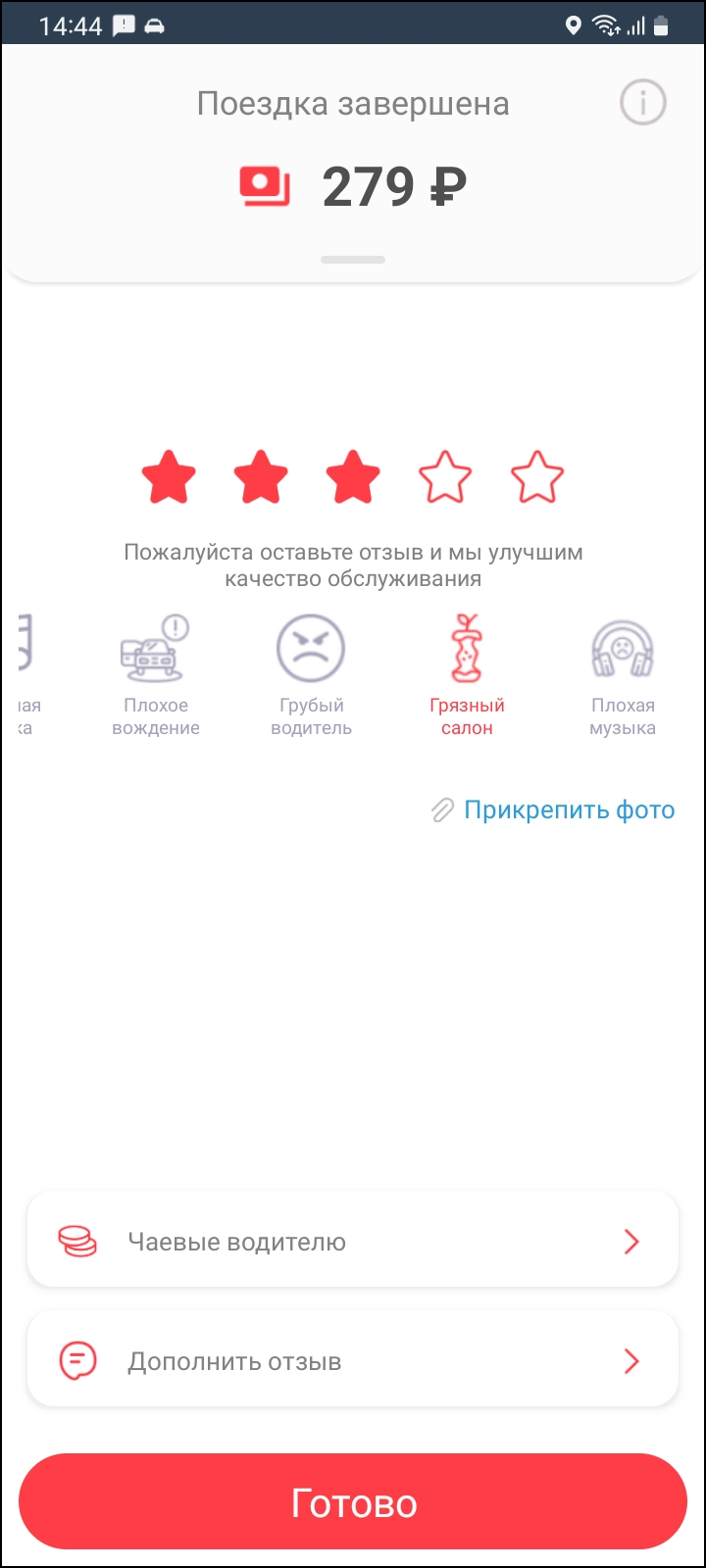Screen dimensions: 706x1568
Task: Open "Дополнить отзыв" to add comments
Action: (x=353, y=1361)
